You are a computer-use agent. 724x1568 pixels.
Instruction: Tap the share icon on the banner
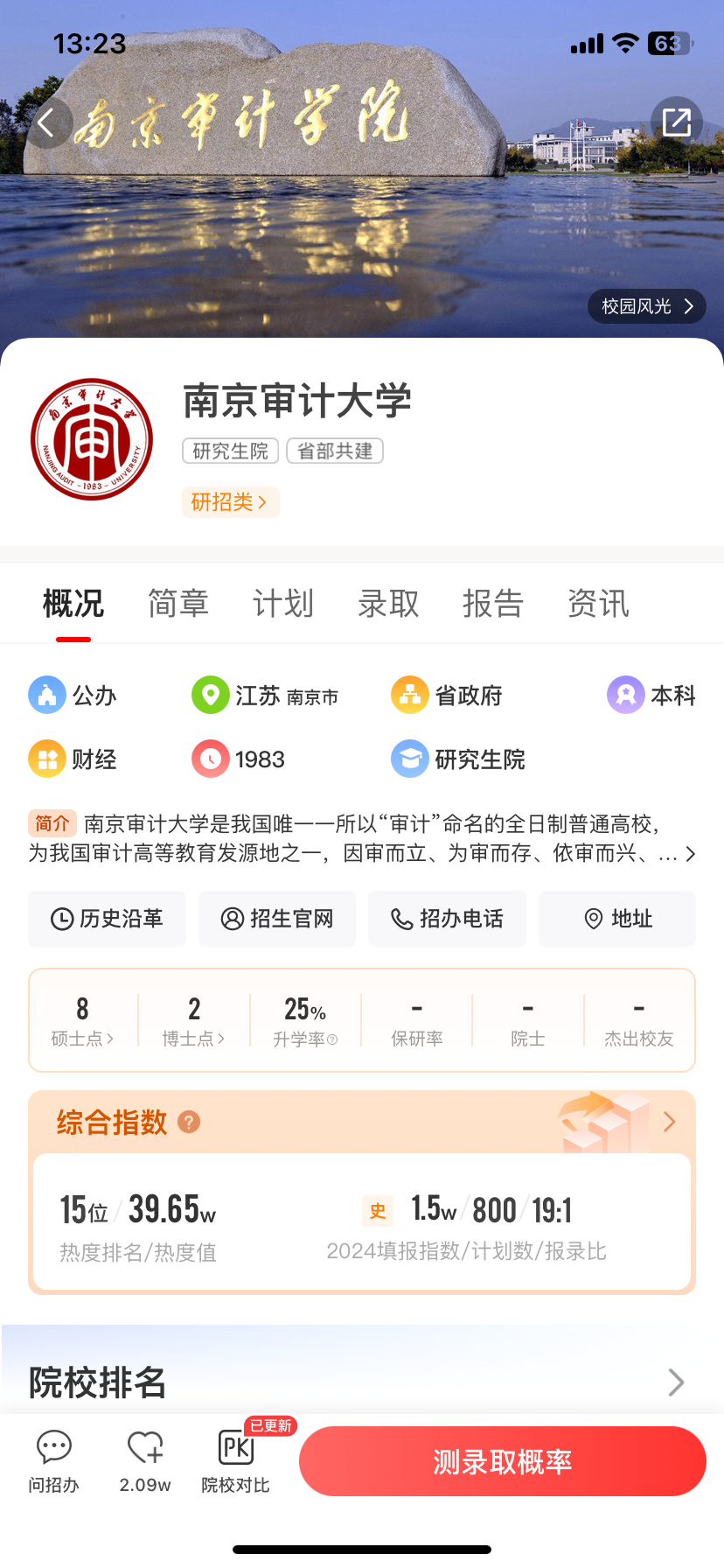(677, 122)
